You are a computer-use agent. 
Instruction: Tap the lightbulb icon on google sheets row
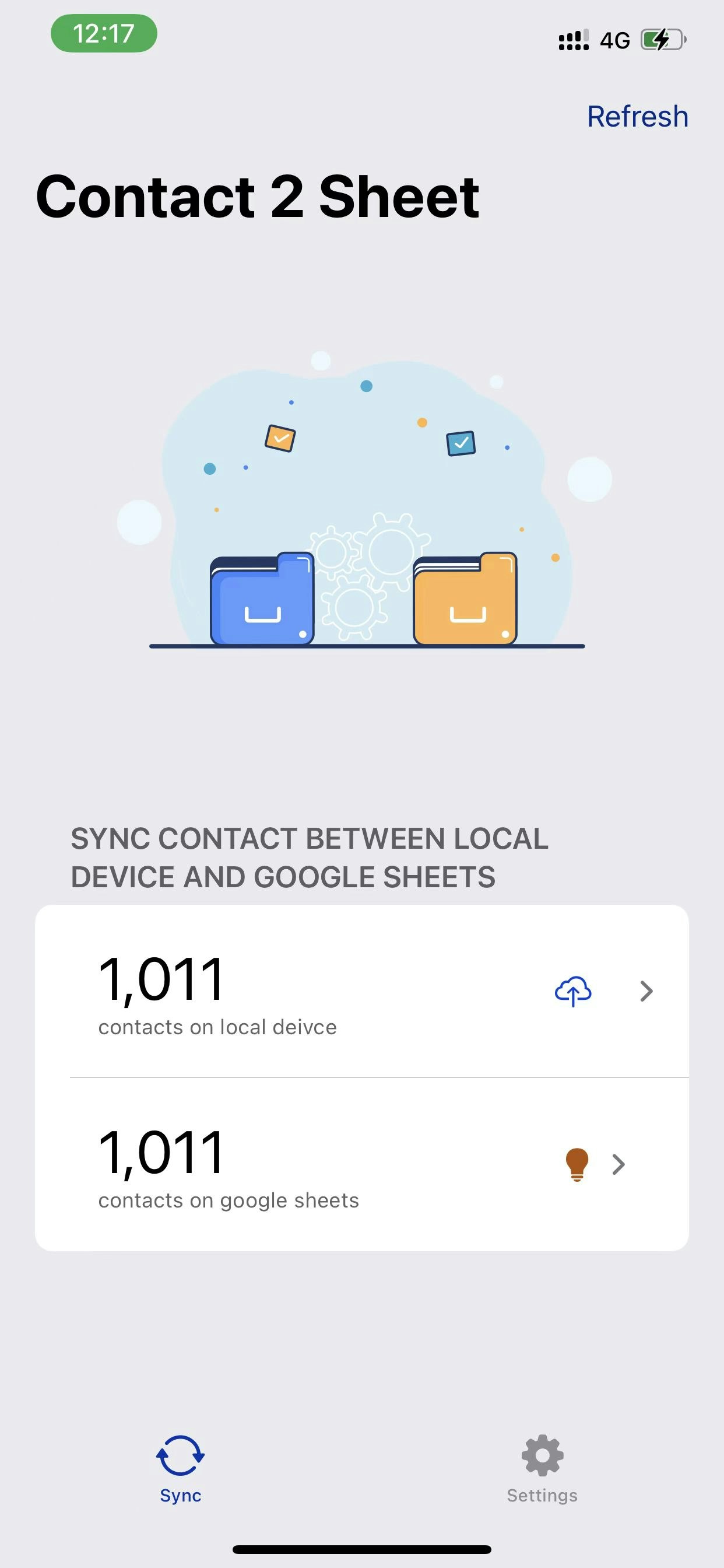[x=577, y=1164]
